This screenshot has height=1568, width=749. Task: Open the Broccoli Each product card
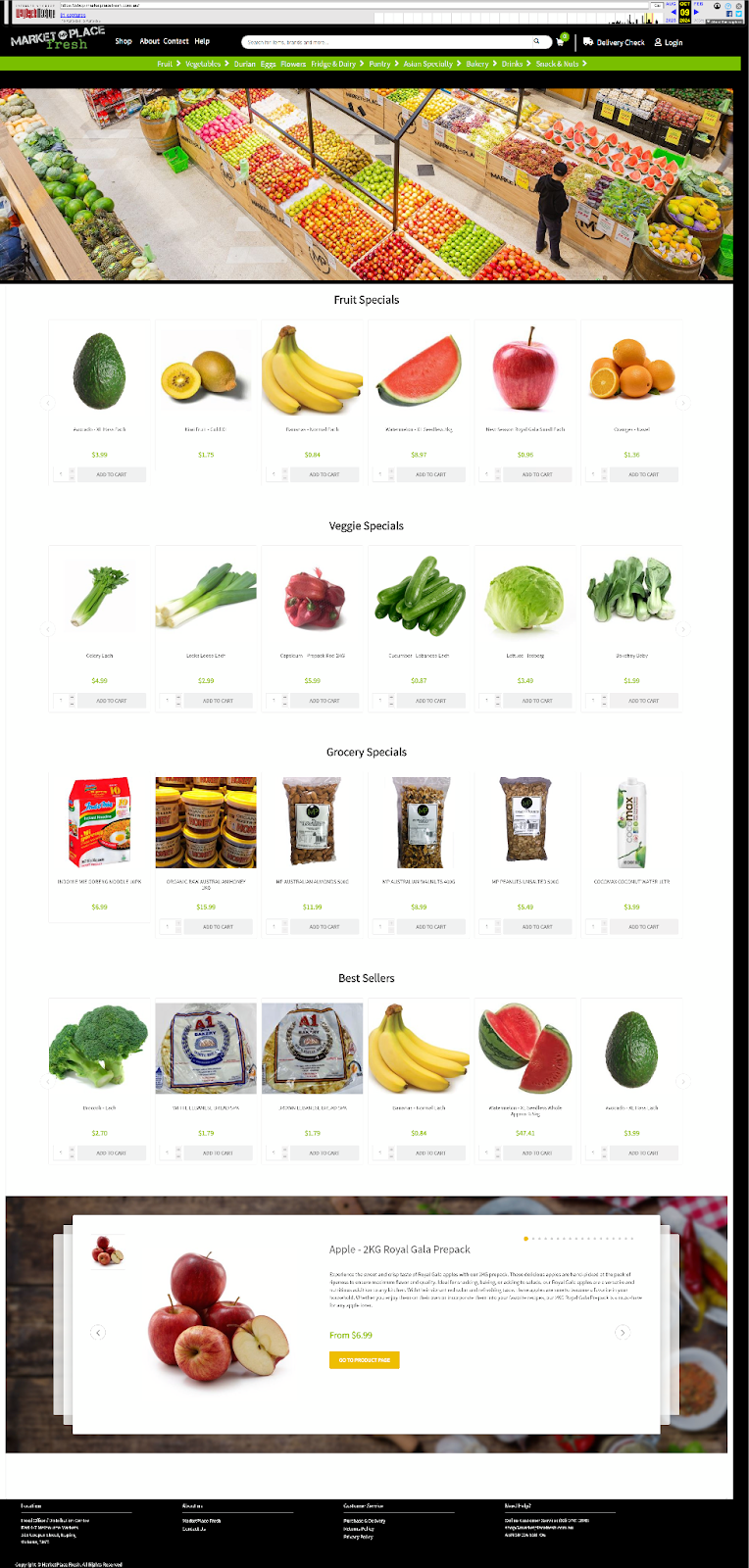(99, 1049)
